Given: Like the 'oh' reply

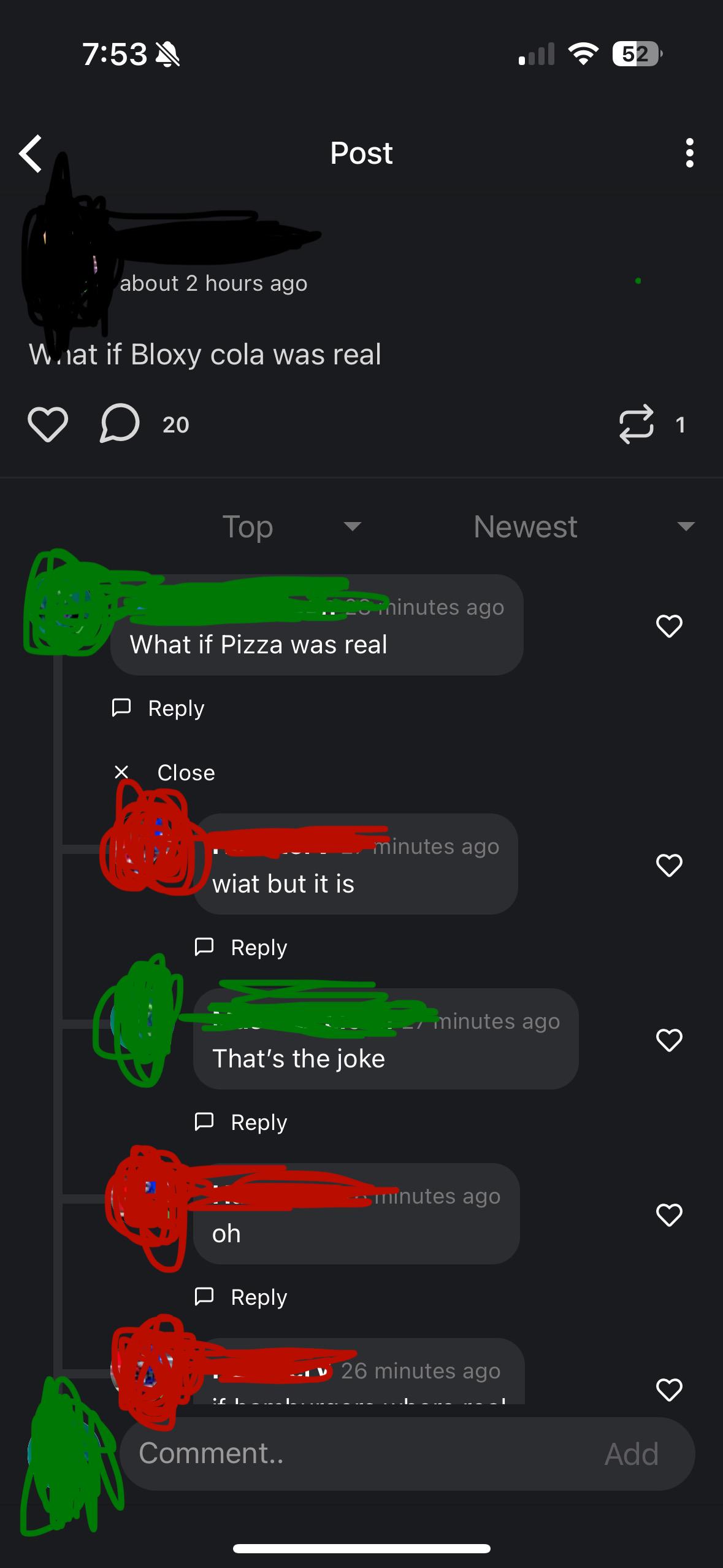Looking at the screenshot, I should (x=669, y=1215).
